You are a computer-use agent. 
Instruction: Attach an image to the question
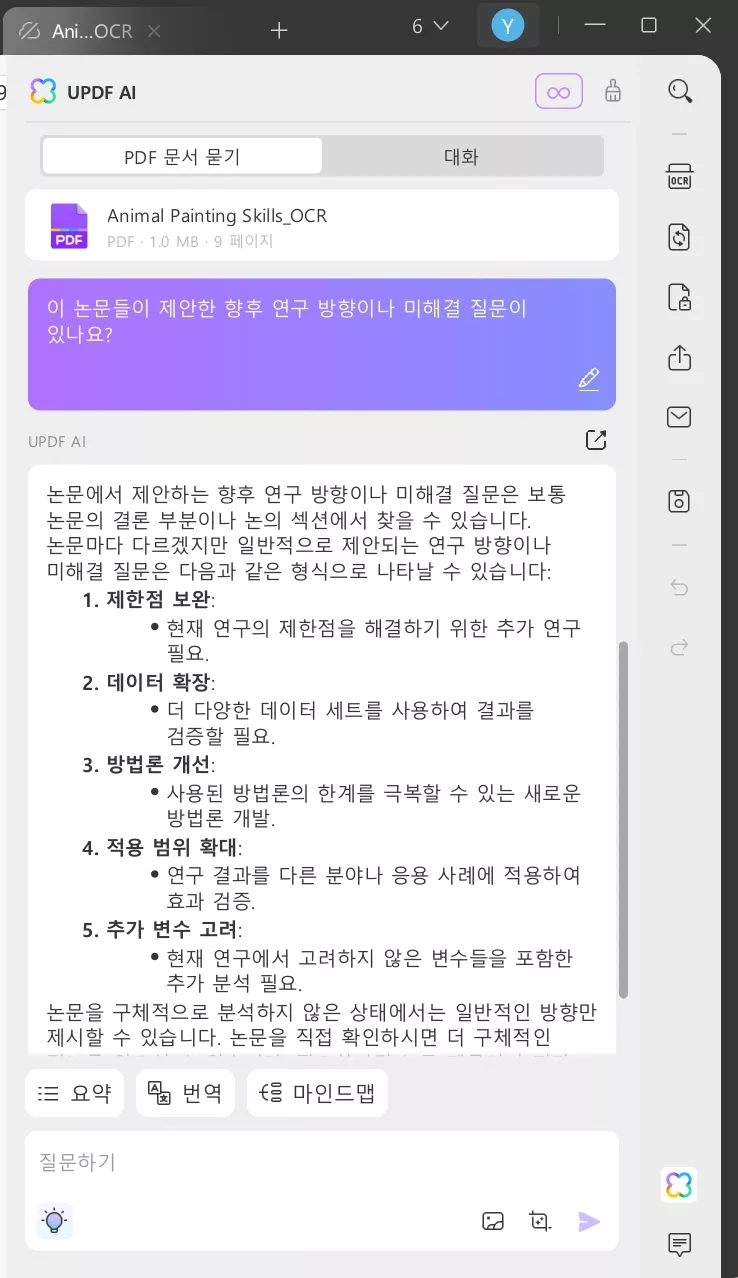(493, 1221)
